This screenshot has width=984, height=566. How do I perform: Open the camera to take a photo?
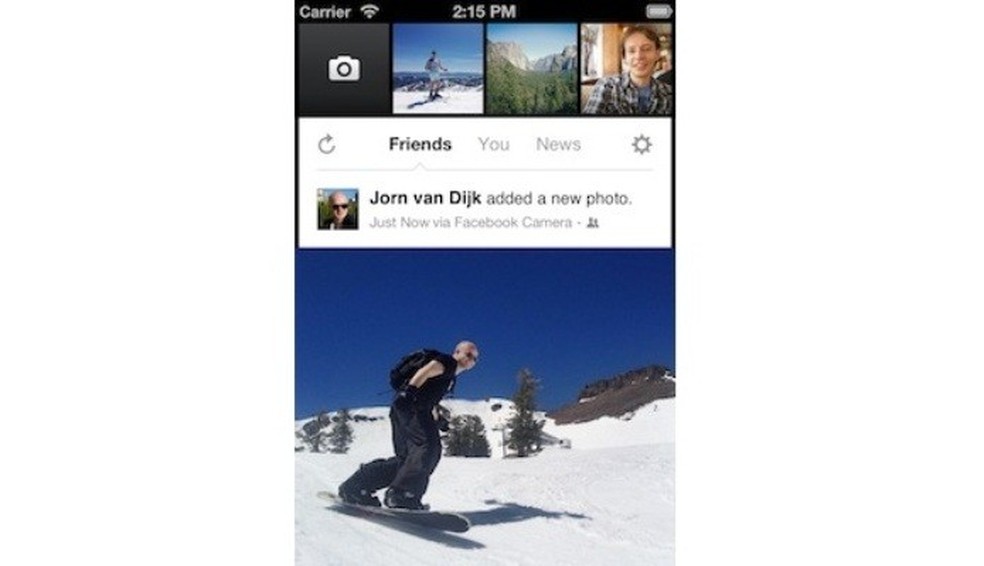pos(343,69)
